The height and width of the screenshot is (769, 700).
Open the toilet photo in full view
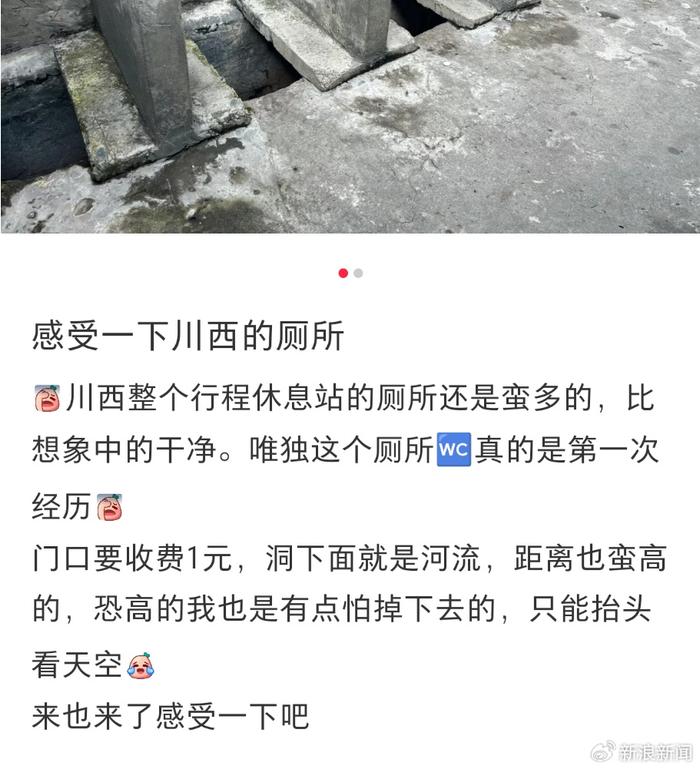point(350,115)
